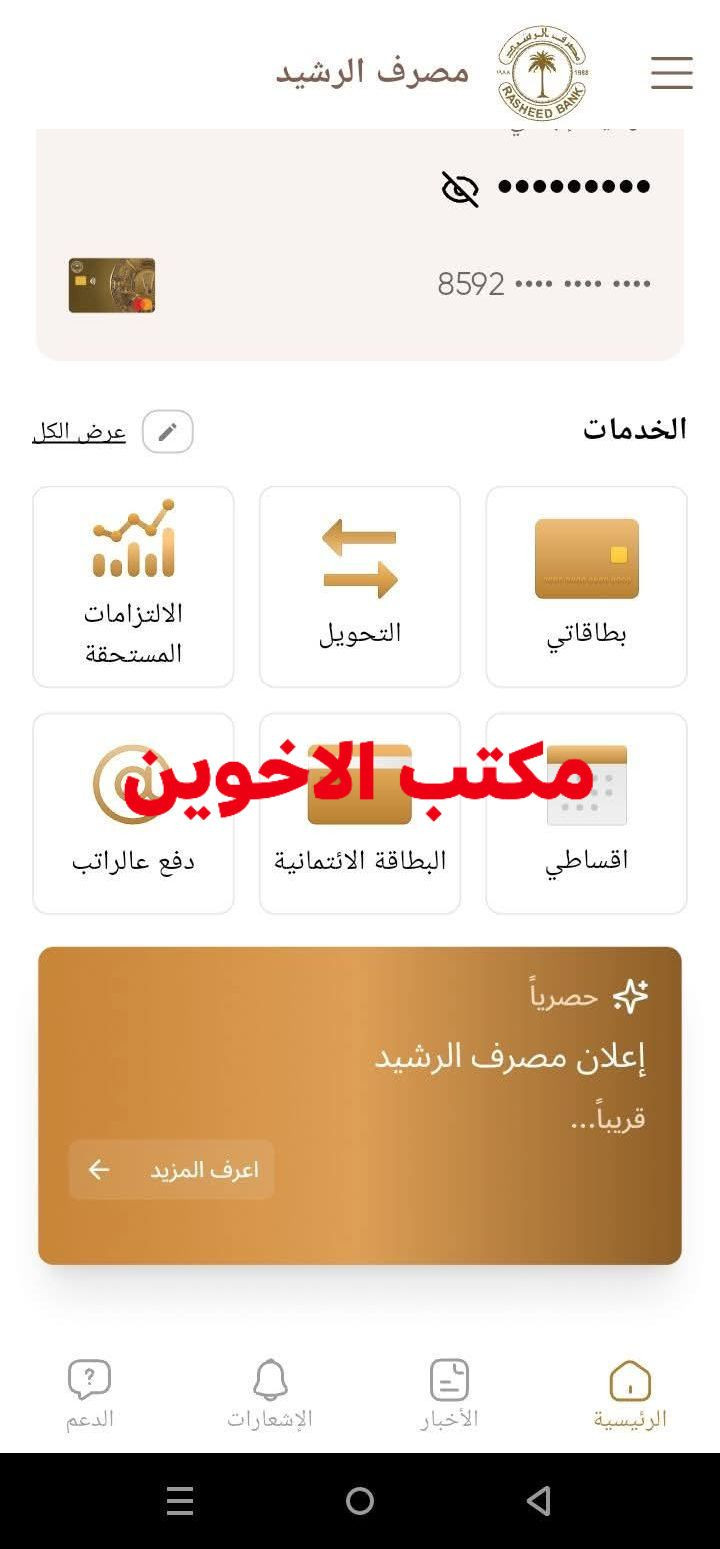Open بطاقاتي cards service

click(x=586, y=586)
